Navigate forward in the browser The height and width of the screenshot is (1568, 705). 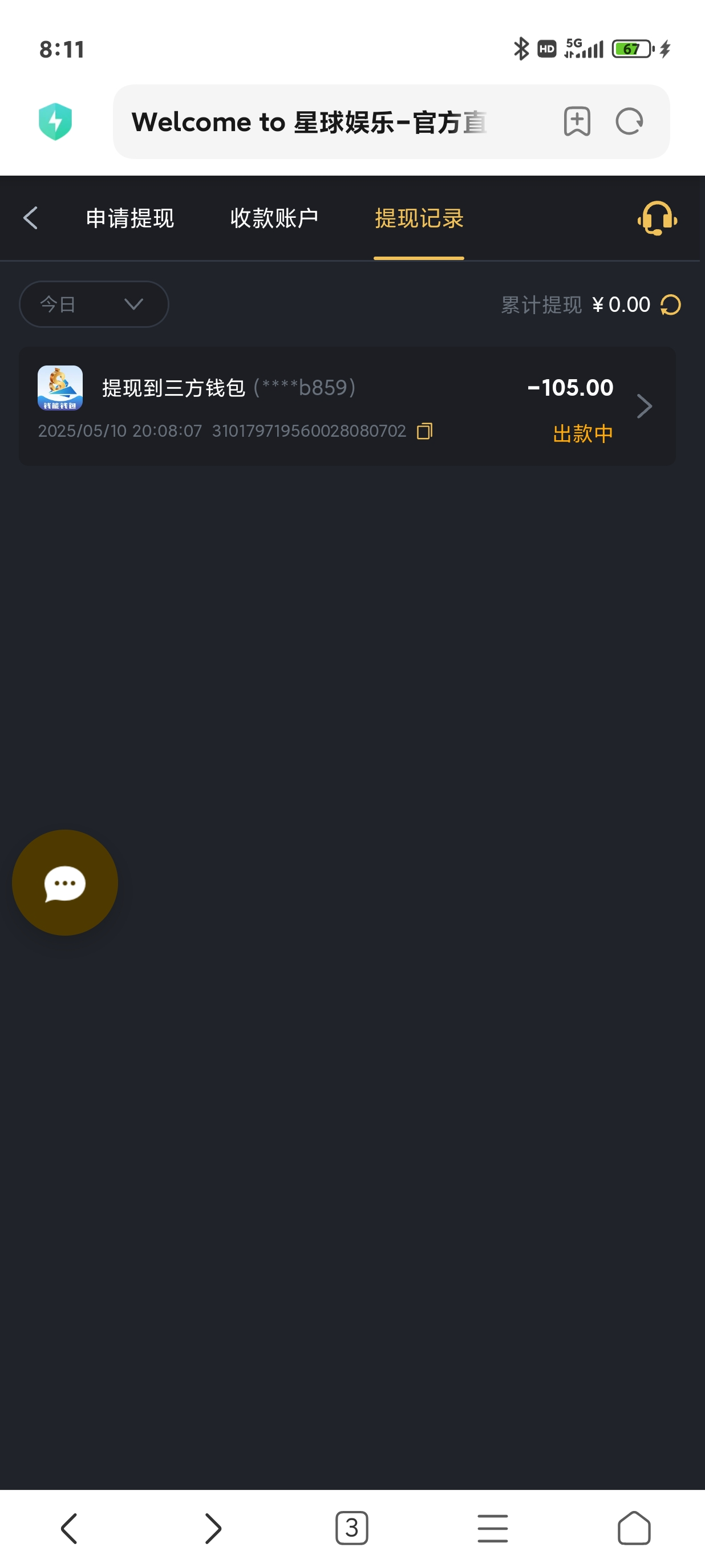coord(212,1528)
